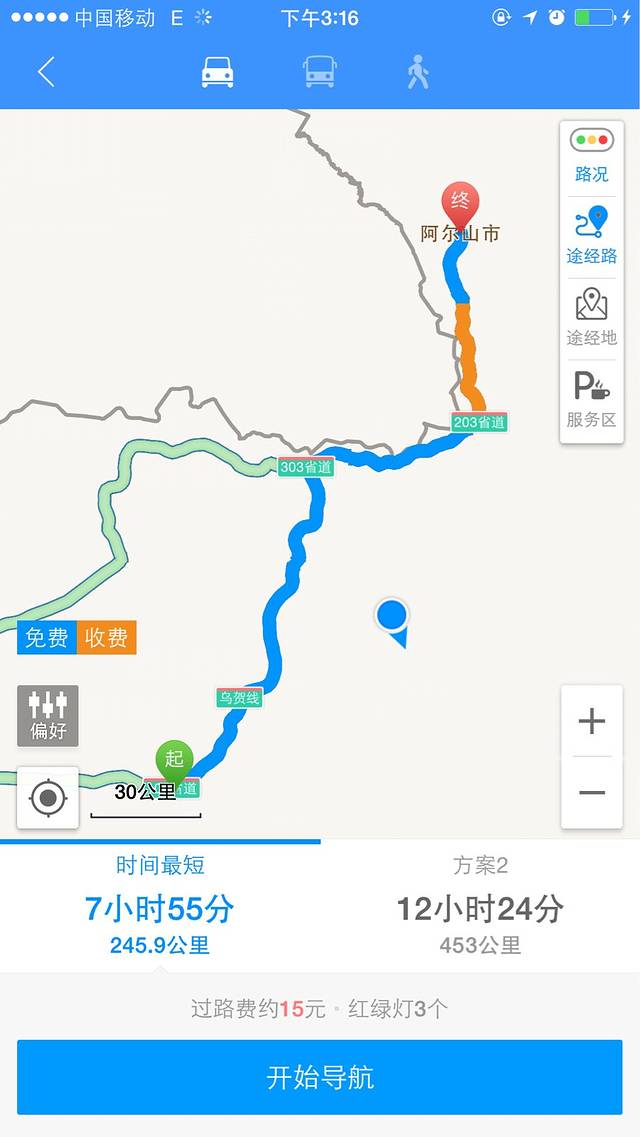The image size is (640, 1137).
Task: Toggle the 路况 traffic layer
Action: (x=591, y=153)
